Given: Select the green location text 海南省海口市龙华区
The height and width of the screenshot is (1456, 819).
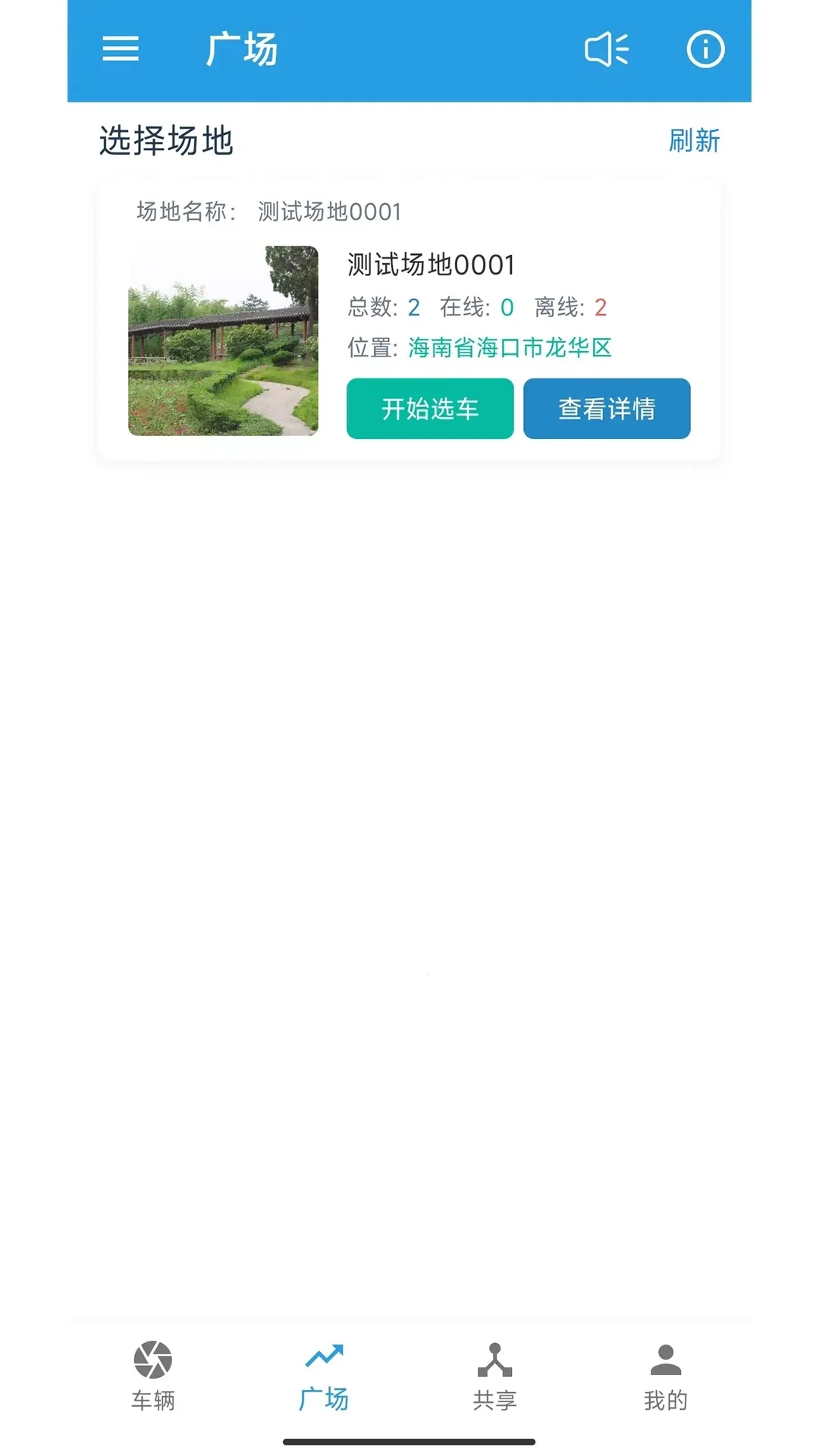Looking at the screenshot, I should coord(510,348).
